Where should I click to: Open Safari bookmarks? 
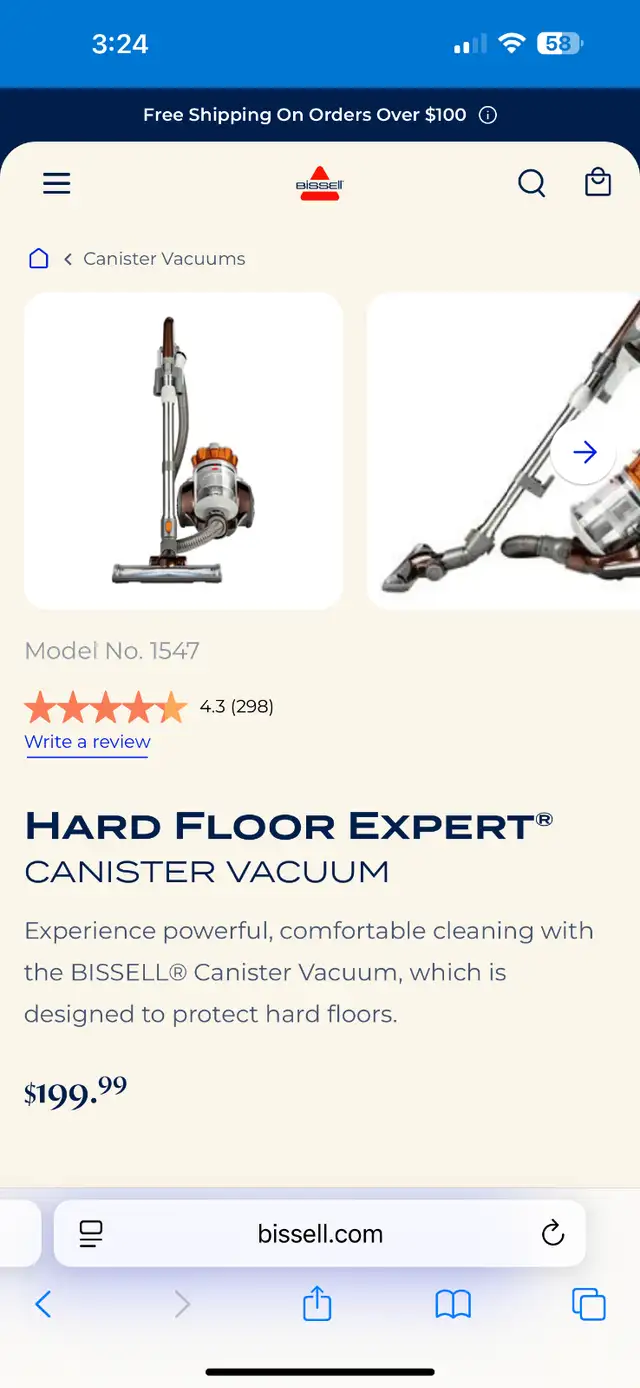(453, 1304)
